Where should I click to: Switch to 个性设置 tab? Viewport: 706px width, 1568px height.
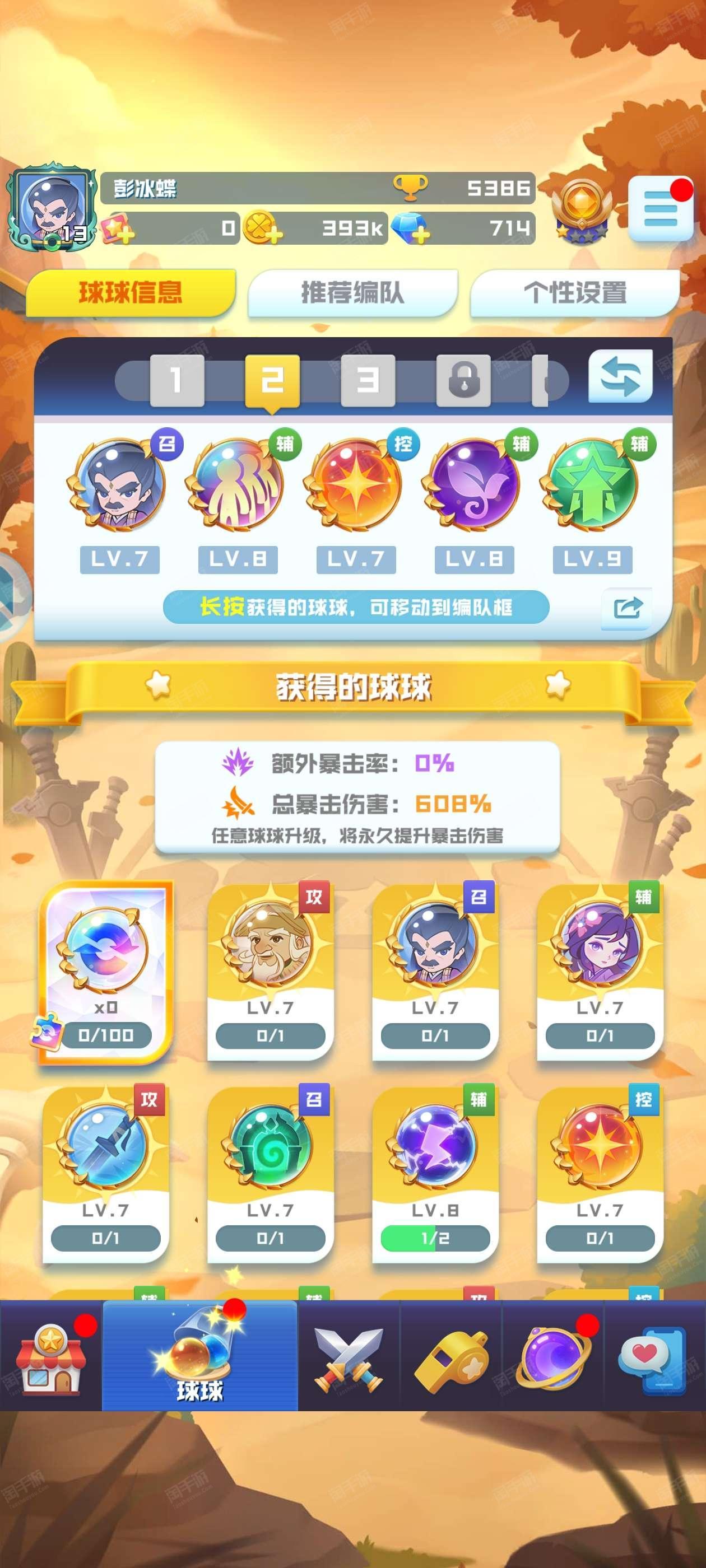click(575, 293)
